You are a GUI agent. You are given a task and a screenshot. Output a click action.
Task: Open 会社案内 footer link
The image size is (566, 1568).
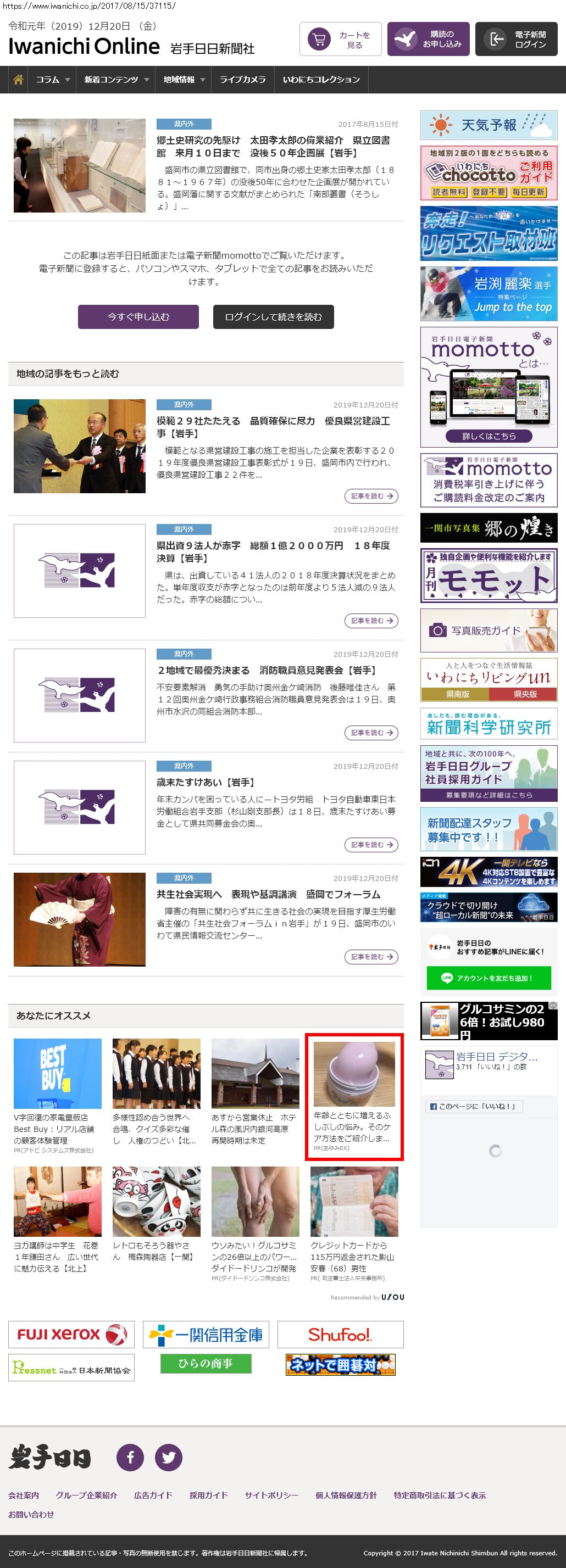(x=23, y=1495)
